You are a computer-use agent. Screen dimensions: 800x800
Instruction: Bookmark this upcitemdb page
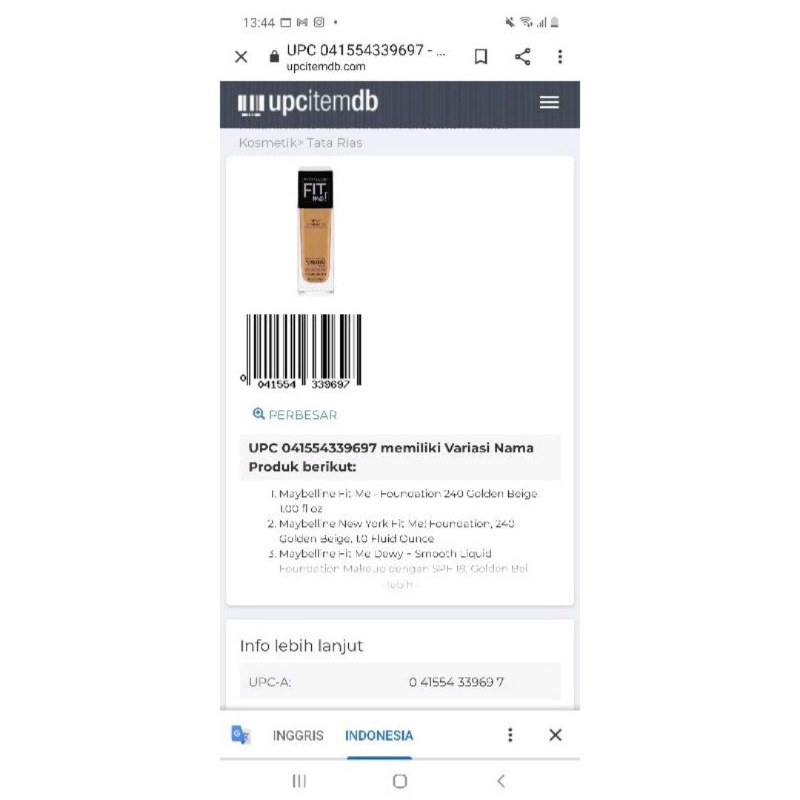(x=481, y=57)
